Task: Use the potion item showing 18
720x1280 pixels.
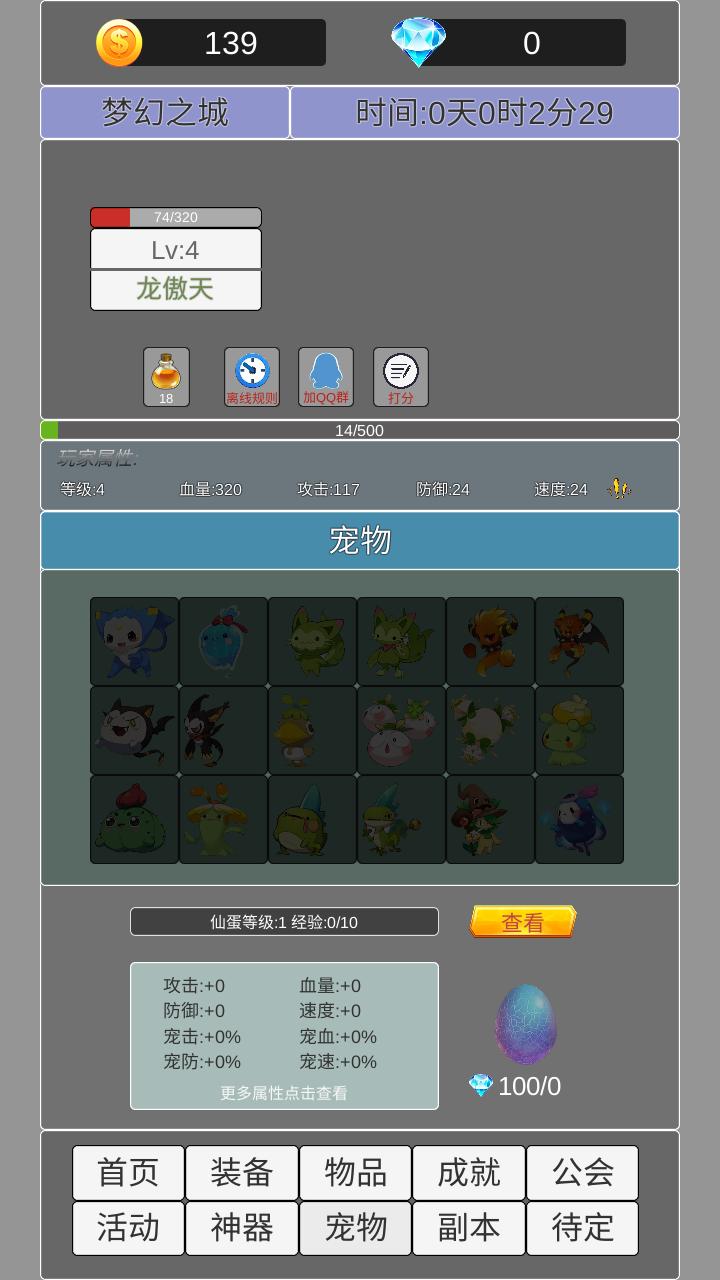Action: (166, 377)
